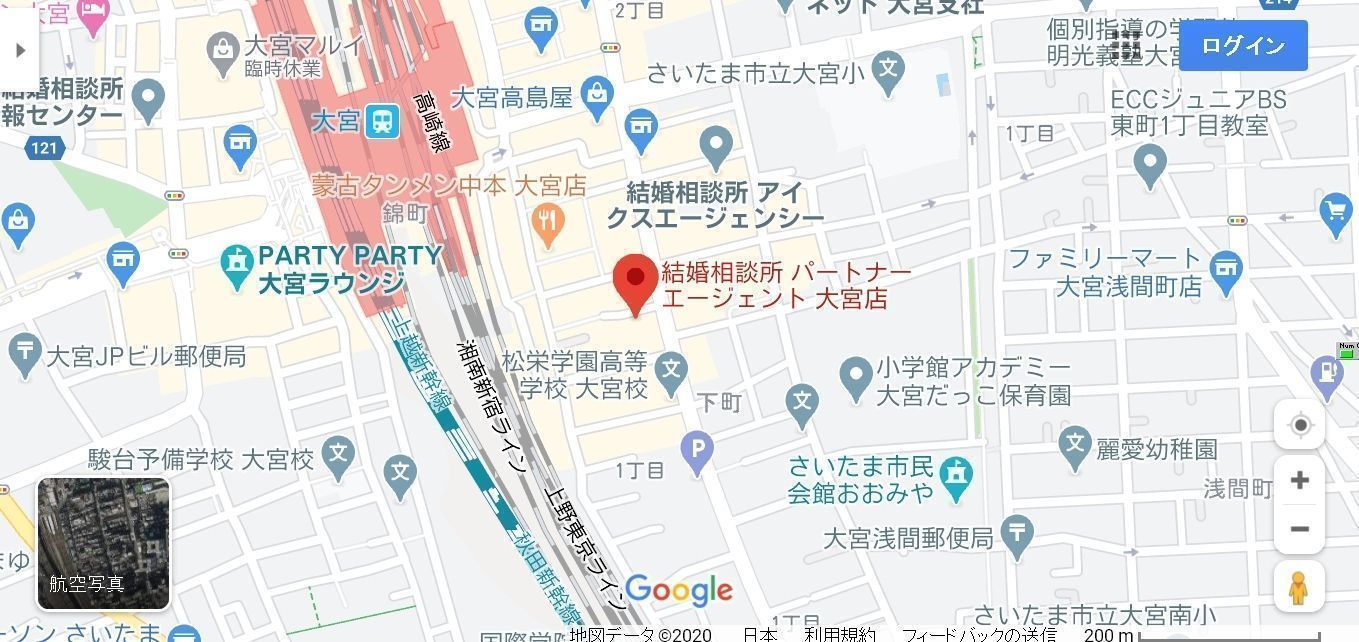
Task: Switch to 航空写真 satellite view
Action: click(x=103, y=544)
